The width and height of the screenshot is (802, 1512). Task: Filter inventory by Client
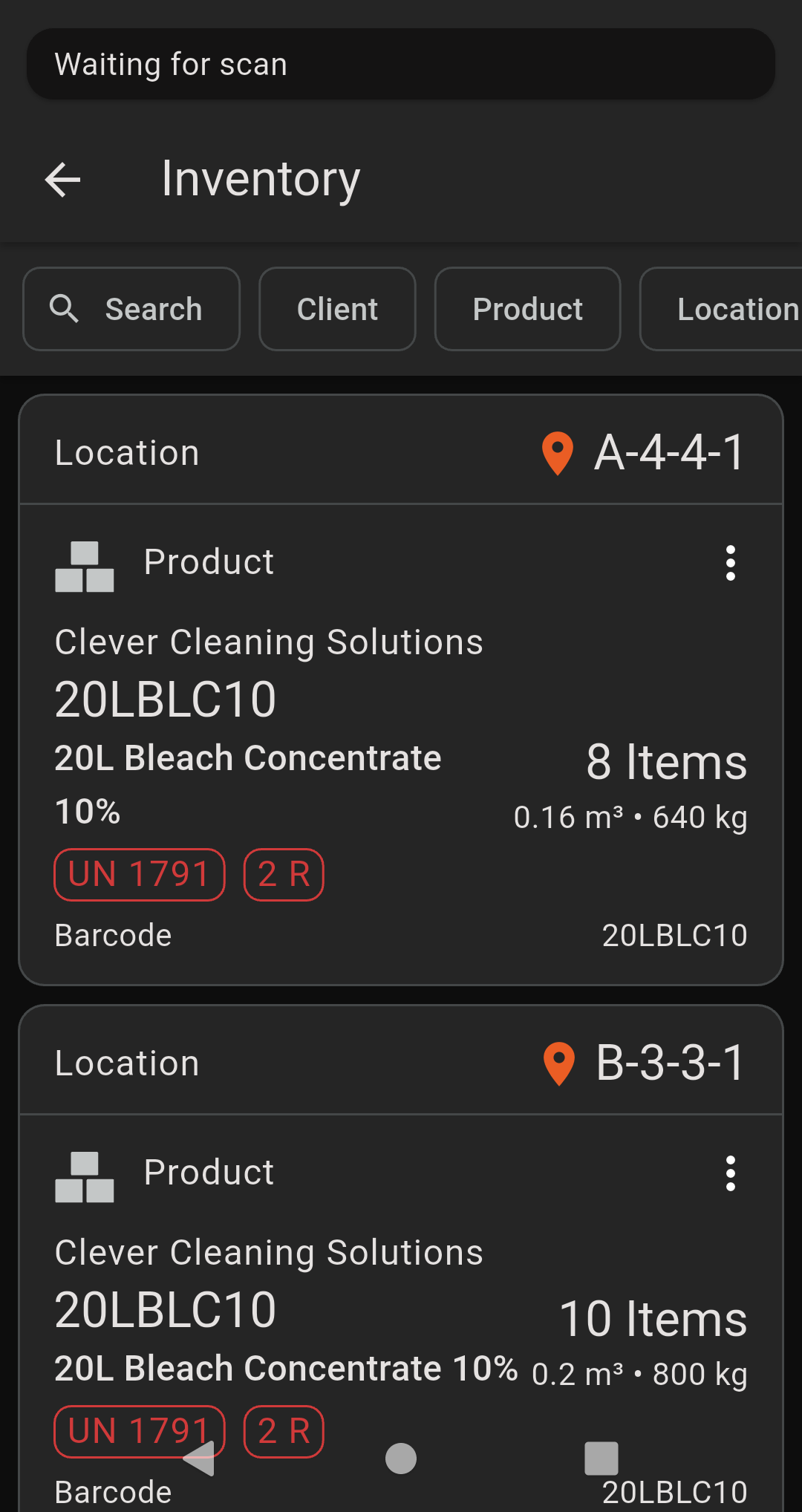(x=337, y=309)
